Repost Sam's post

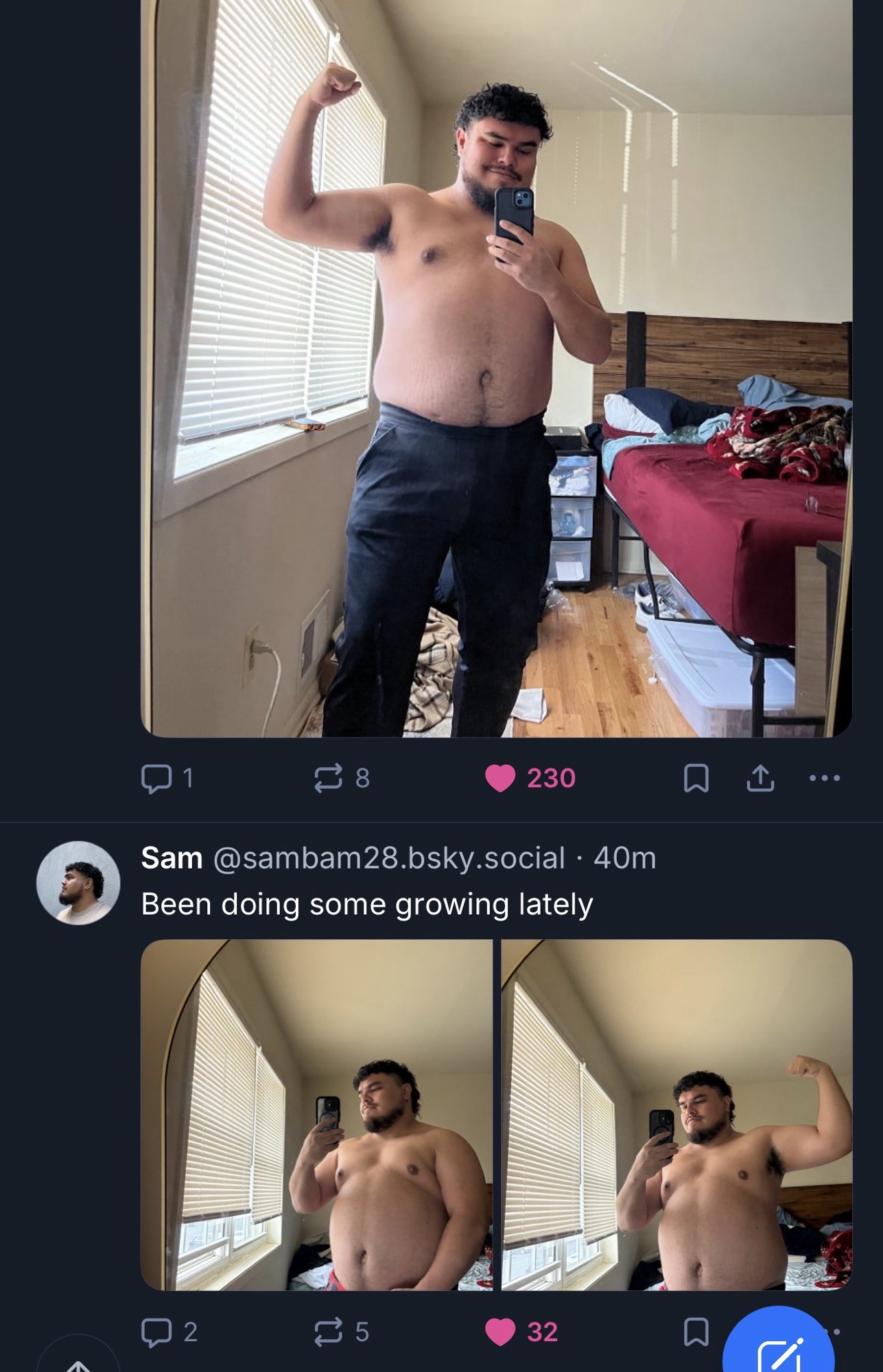pos(328,1332)
